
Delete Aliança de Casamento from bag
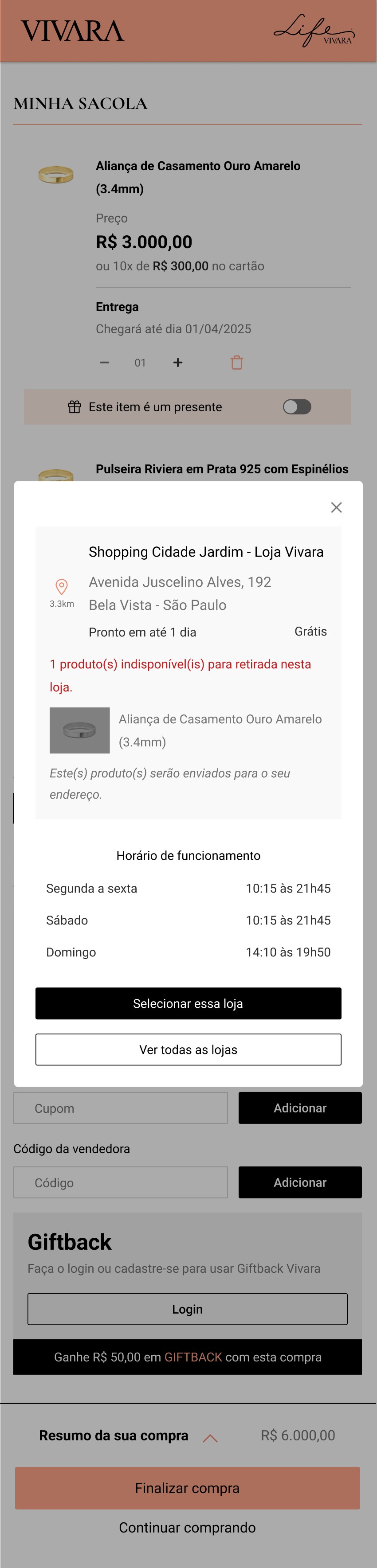237,363
